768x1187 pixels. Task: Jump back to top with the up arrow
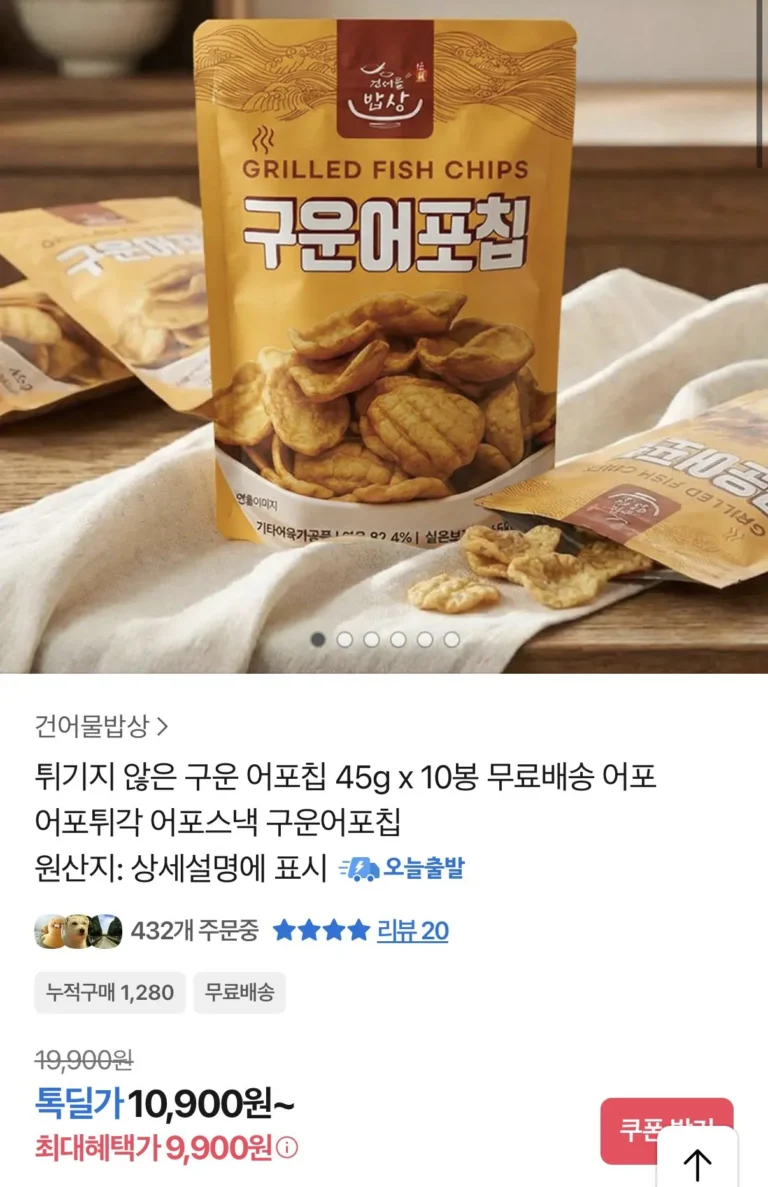(697, 1163)
